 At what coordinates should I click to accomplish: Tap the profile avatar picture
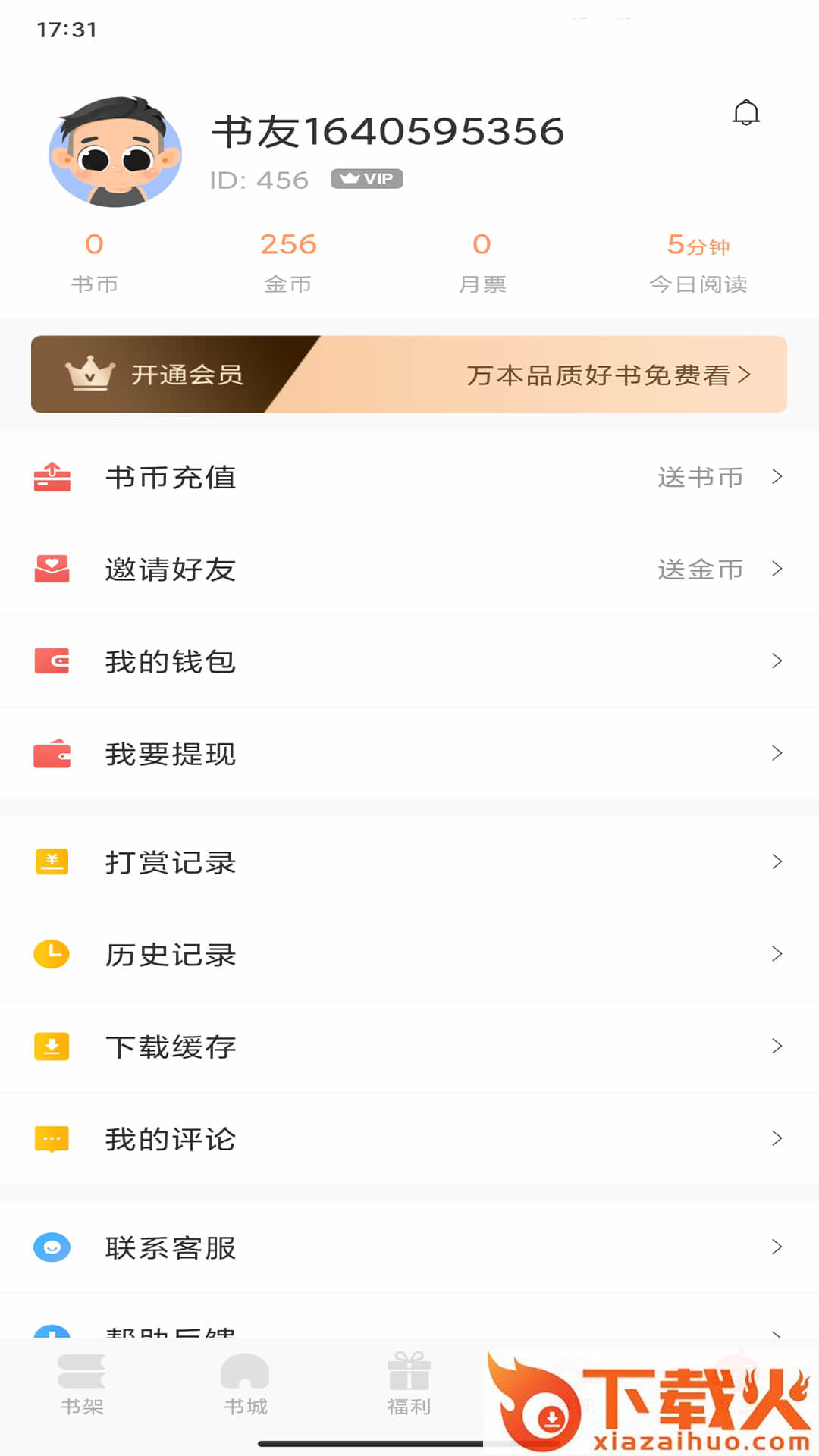coord(115,152)
